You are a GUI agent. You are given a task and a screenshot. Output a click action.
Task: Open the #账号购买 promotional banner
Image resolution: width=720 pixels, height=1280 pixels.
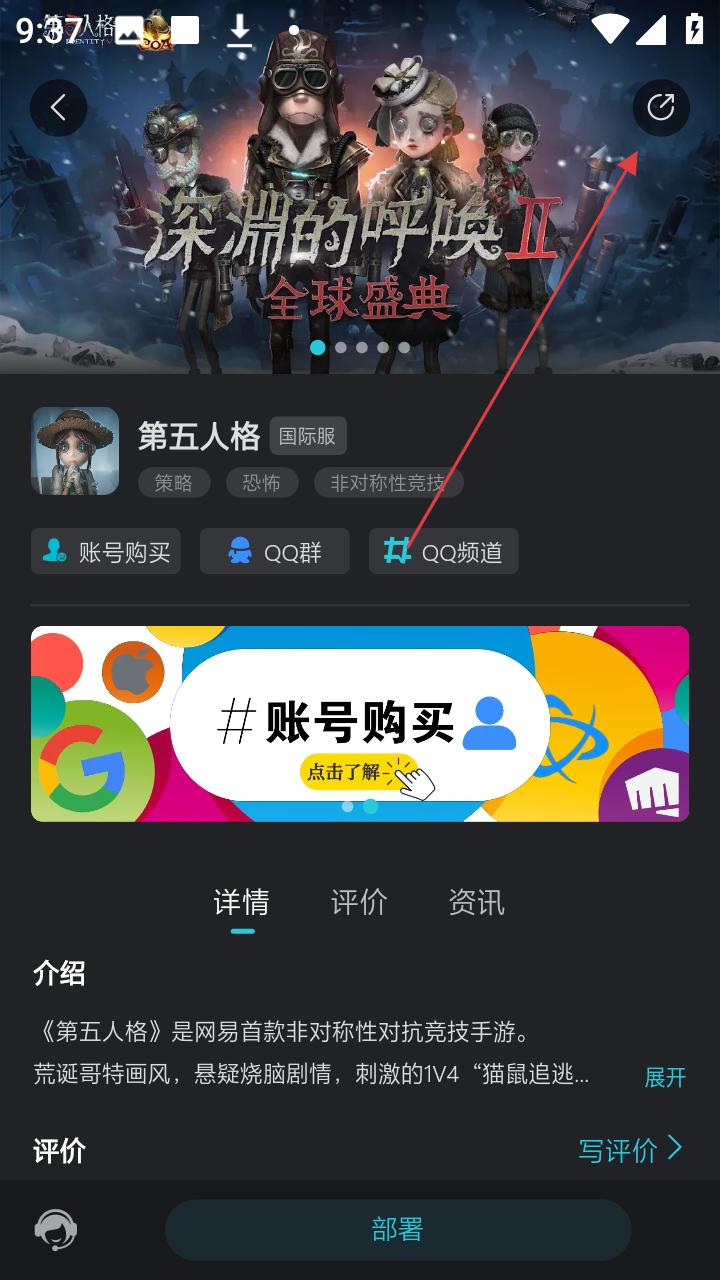360,724
